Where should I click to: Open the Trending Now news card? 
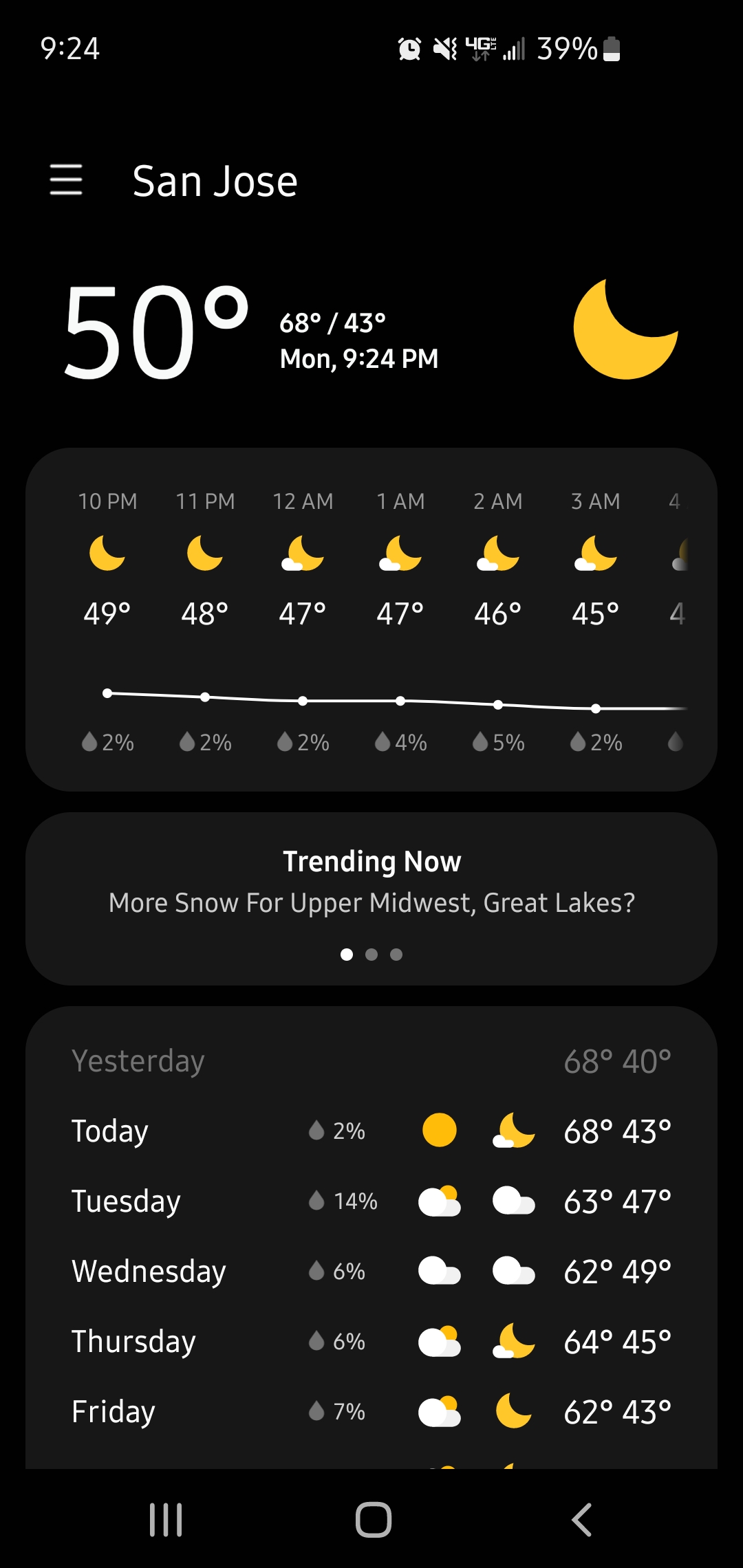(371, 899)
